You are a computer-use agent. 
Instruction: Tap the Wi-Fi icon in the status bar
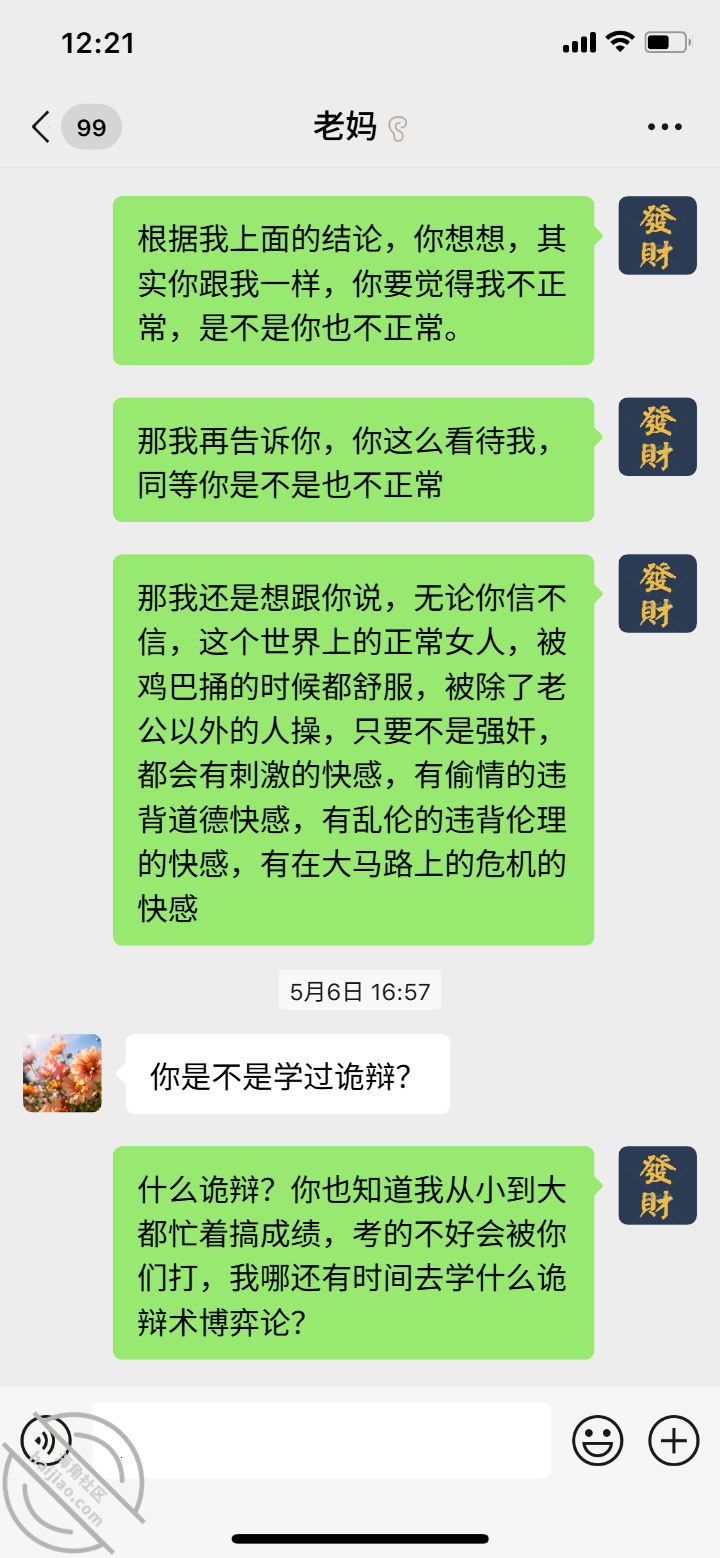pyautogui.click(x=620, y=42)
